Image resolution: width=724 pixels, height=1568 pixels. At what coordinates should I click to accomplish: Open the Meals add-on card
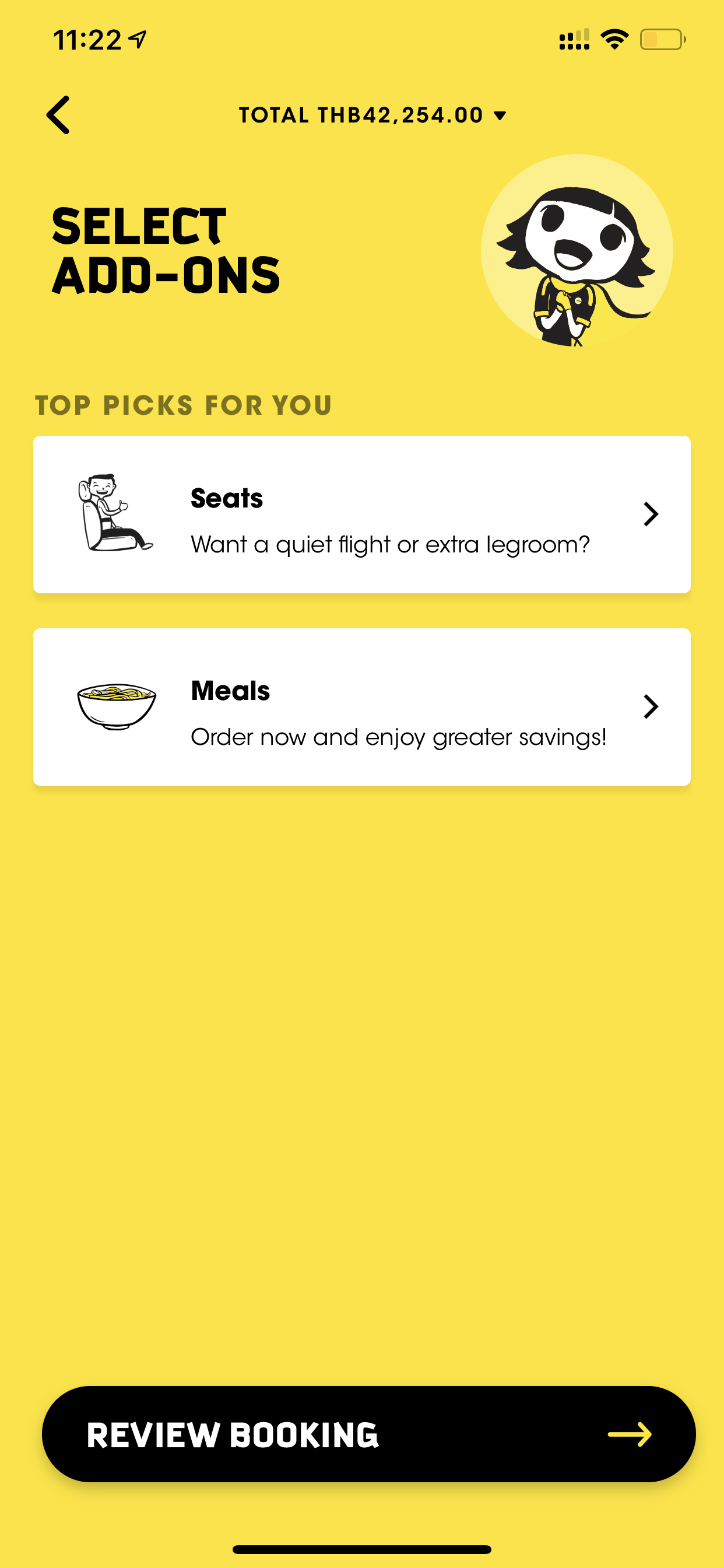pos(362,706)
